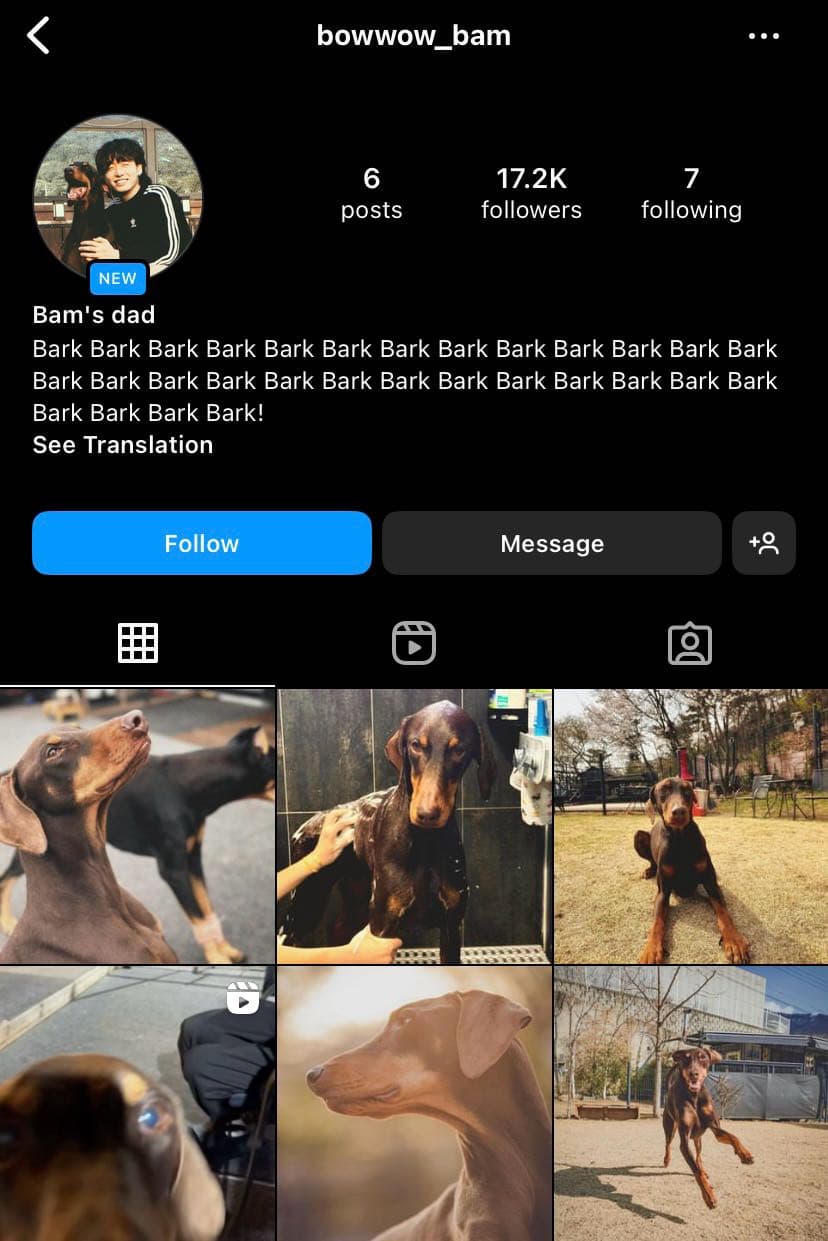
Task: Open the 7 following list
Action: 691,193
